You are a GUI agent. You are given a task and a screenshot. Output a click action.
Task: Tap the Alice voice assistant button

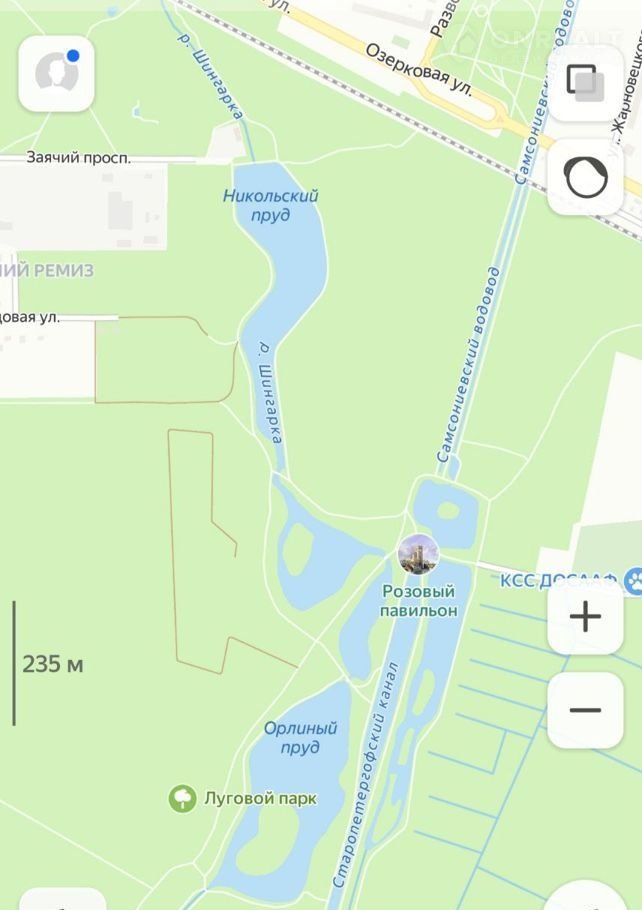585,178
